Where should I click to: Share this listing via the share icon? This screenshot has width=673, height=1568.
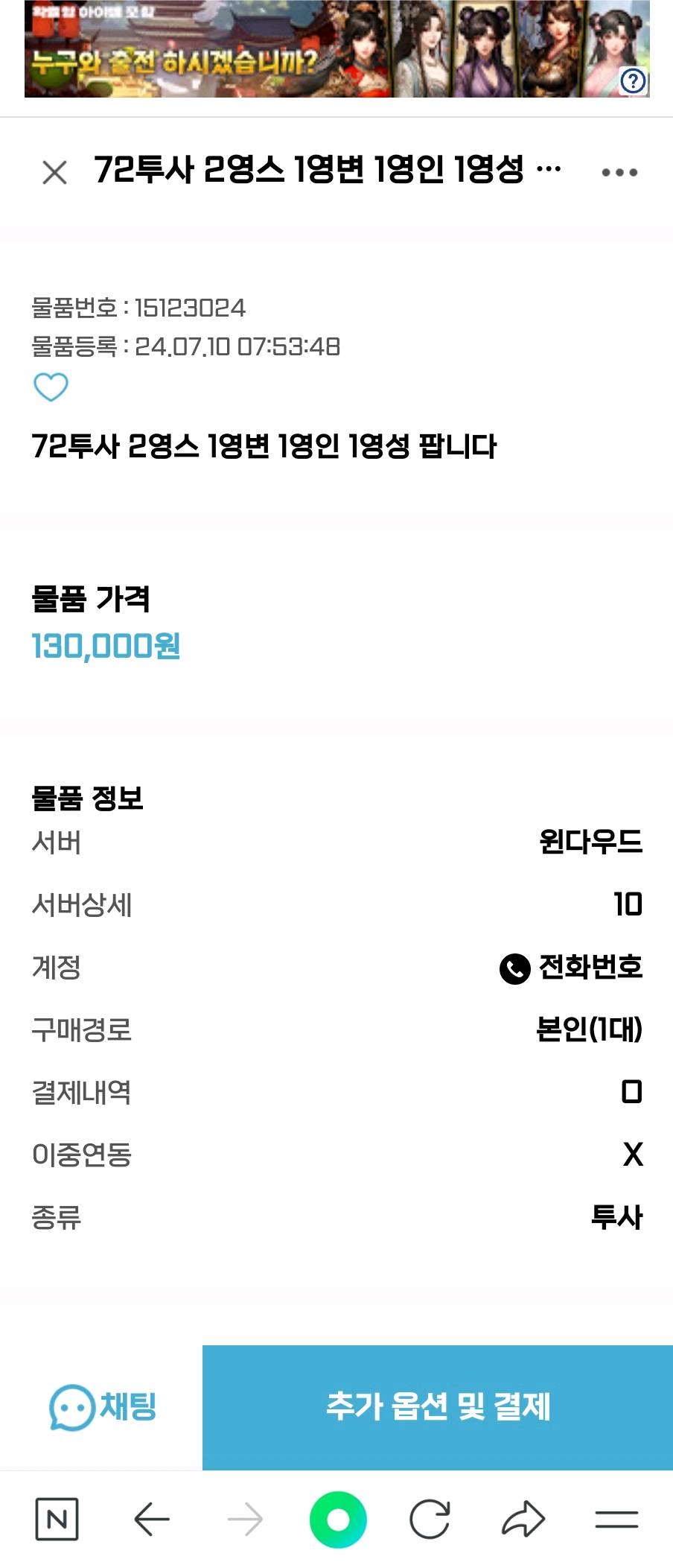[524, 1520]
